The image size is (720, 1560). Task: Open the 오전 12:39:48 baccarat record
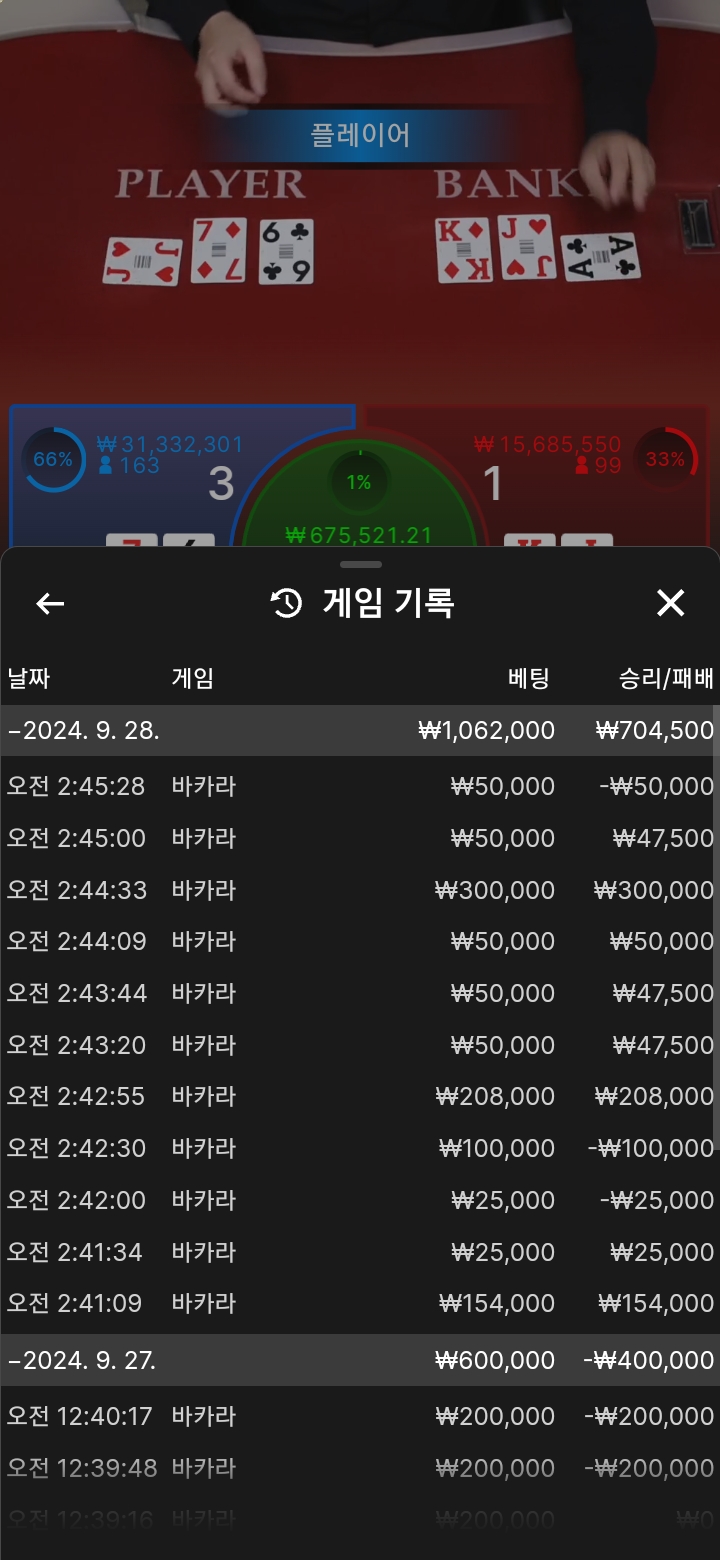pyautogui.click(x=358, y=1468)
